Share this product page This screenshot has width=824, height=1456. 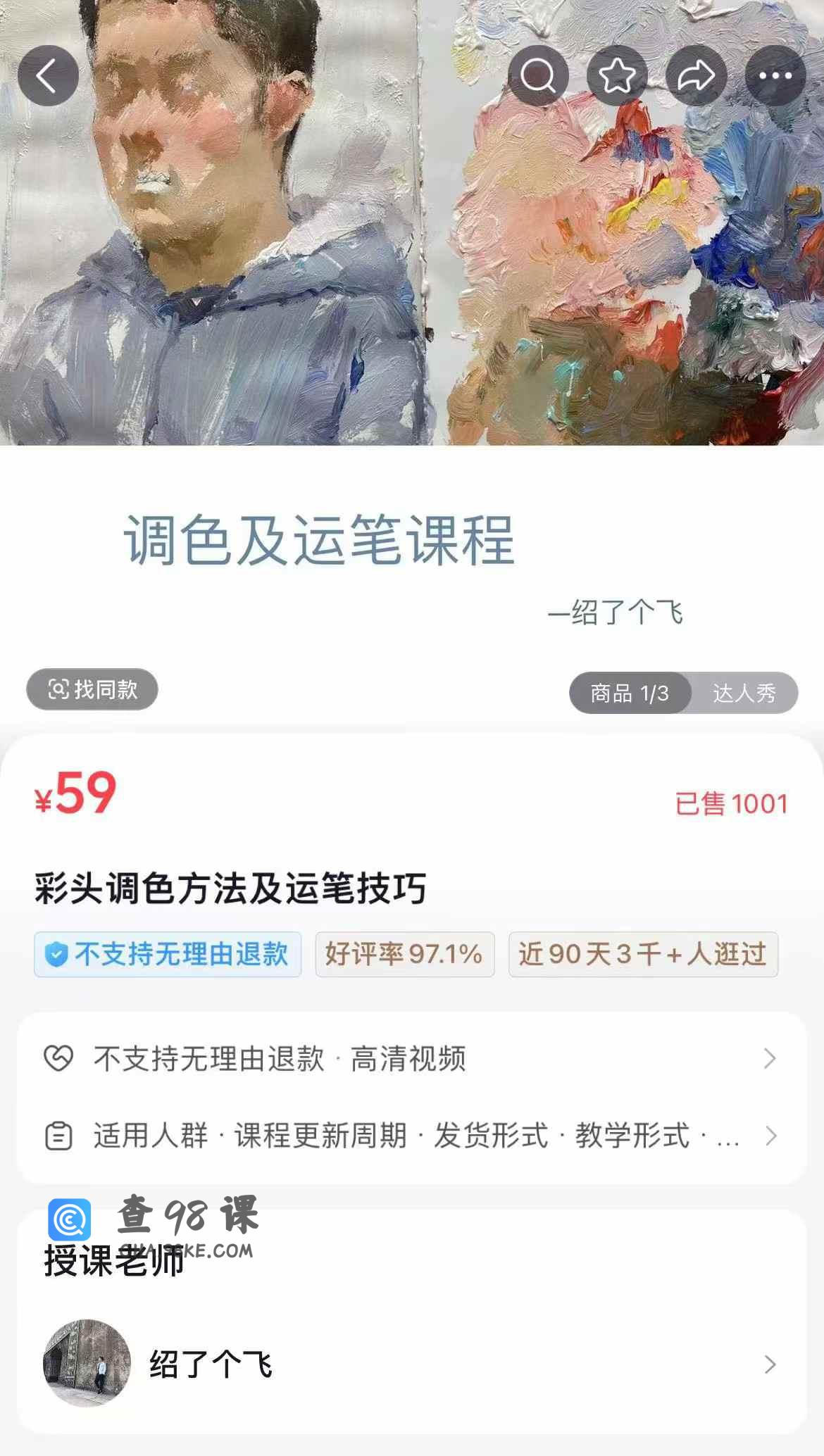[696, 76]
